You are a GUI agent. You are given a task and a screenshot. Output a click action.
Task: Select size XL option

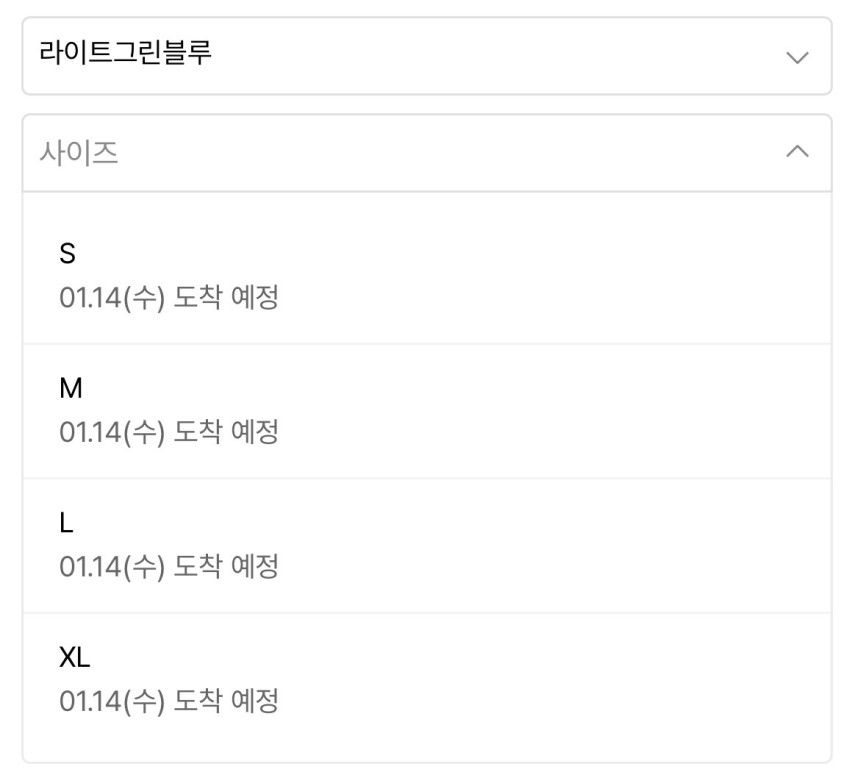(426, 679)
